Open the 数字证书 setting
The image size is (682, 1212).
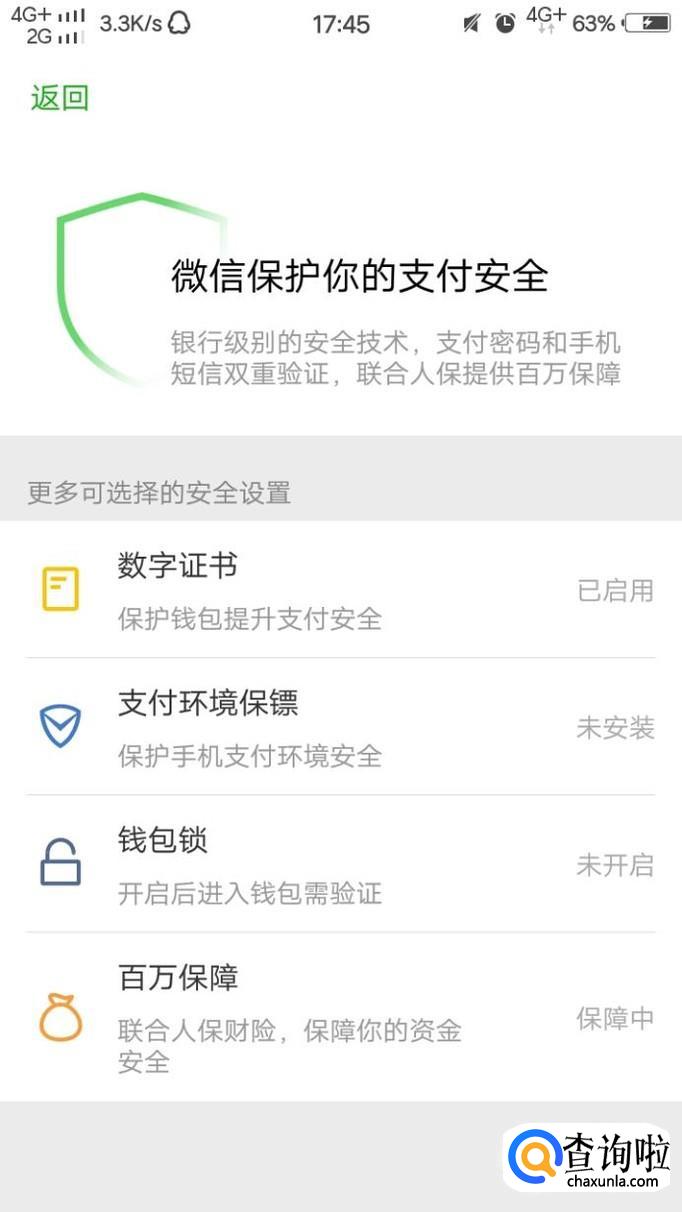pos(340,590)
